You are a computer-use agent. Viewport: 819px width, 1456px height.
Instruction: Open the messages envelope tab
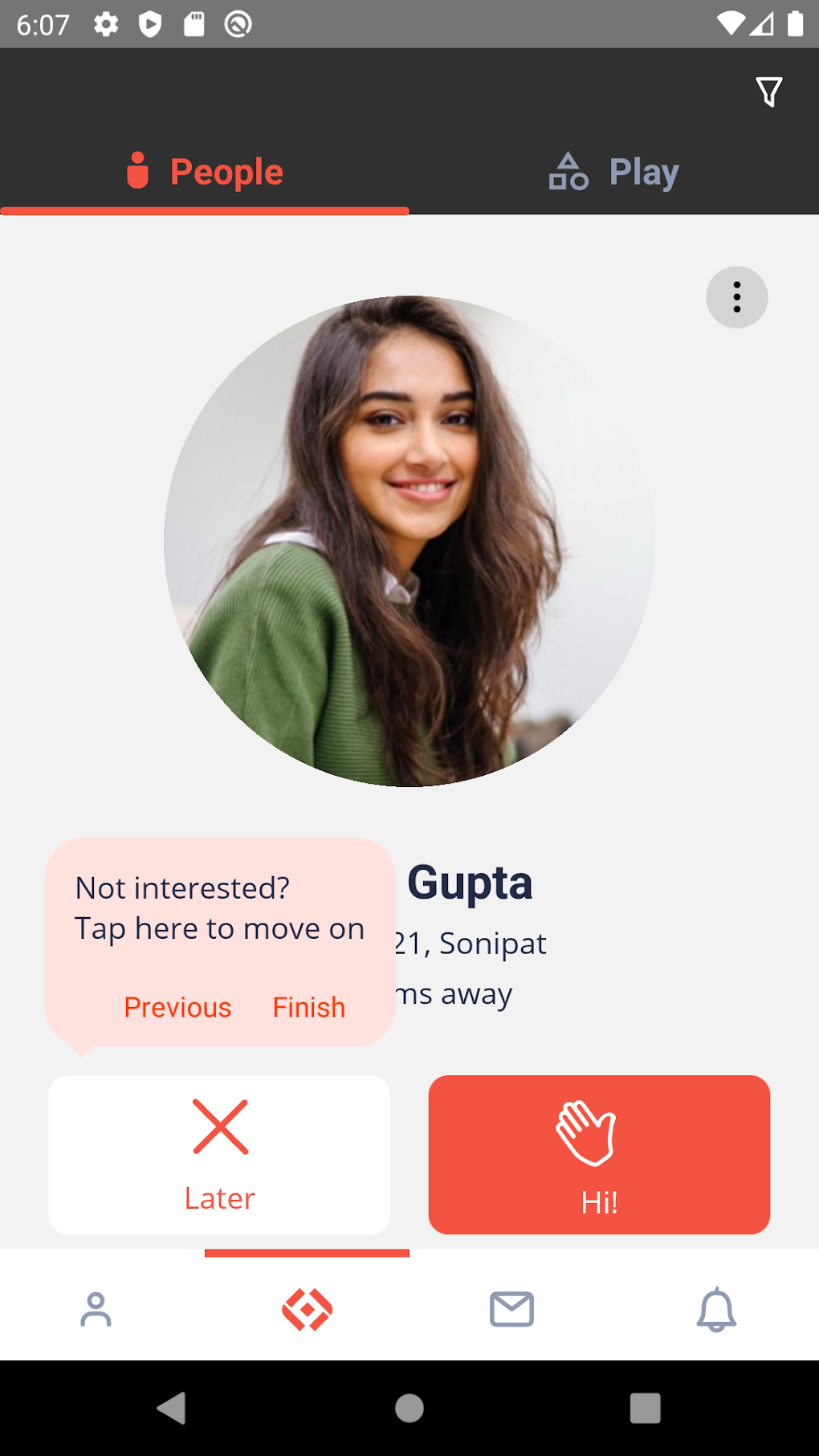click(x=511, y=1309)
